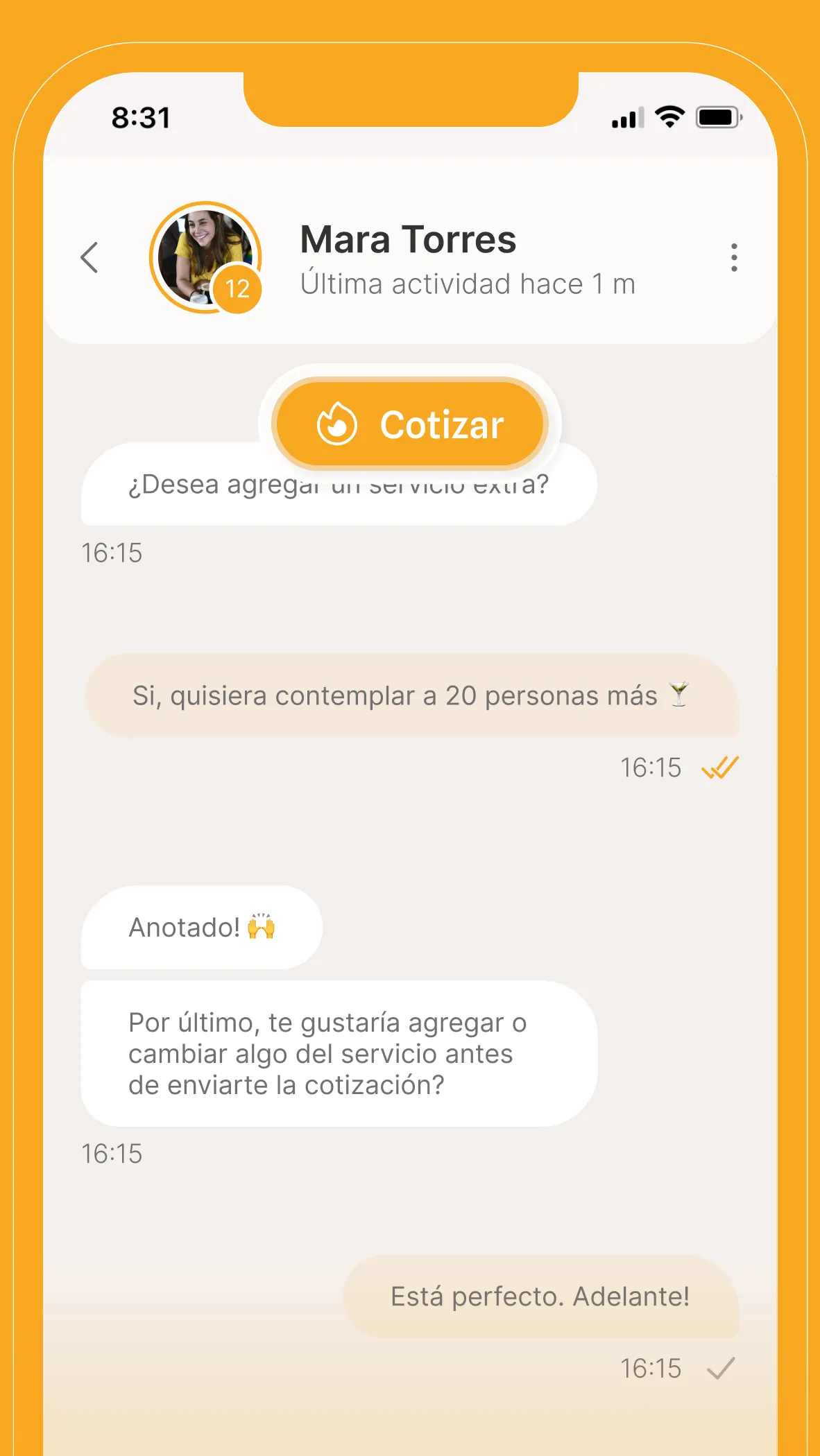Tap the Wi-Fi icon in the status bar

click(x=668, y=118)
